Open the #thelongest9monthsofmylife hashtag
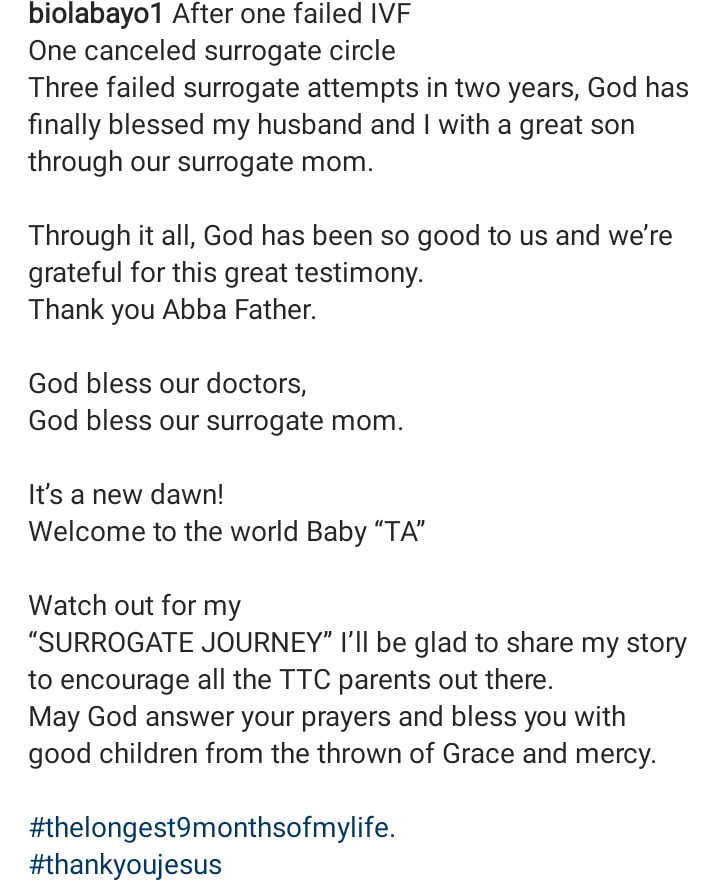This screenshot has width=720, height=892. point(208,828)
